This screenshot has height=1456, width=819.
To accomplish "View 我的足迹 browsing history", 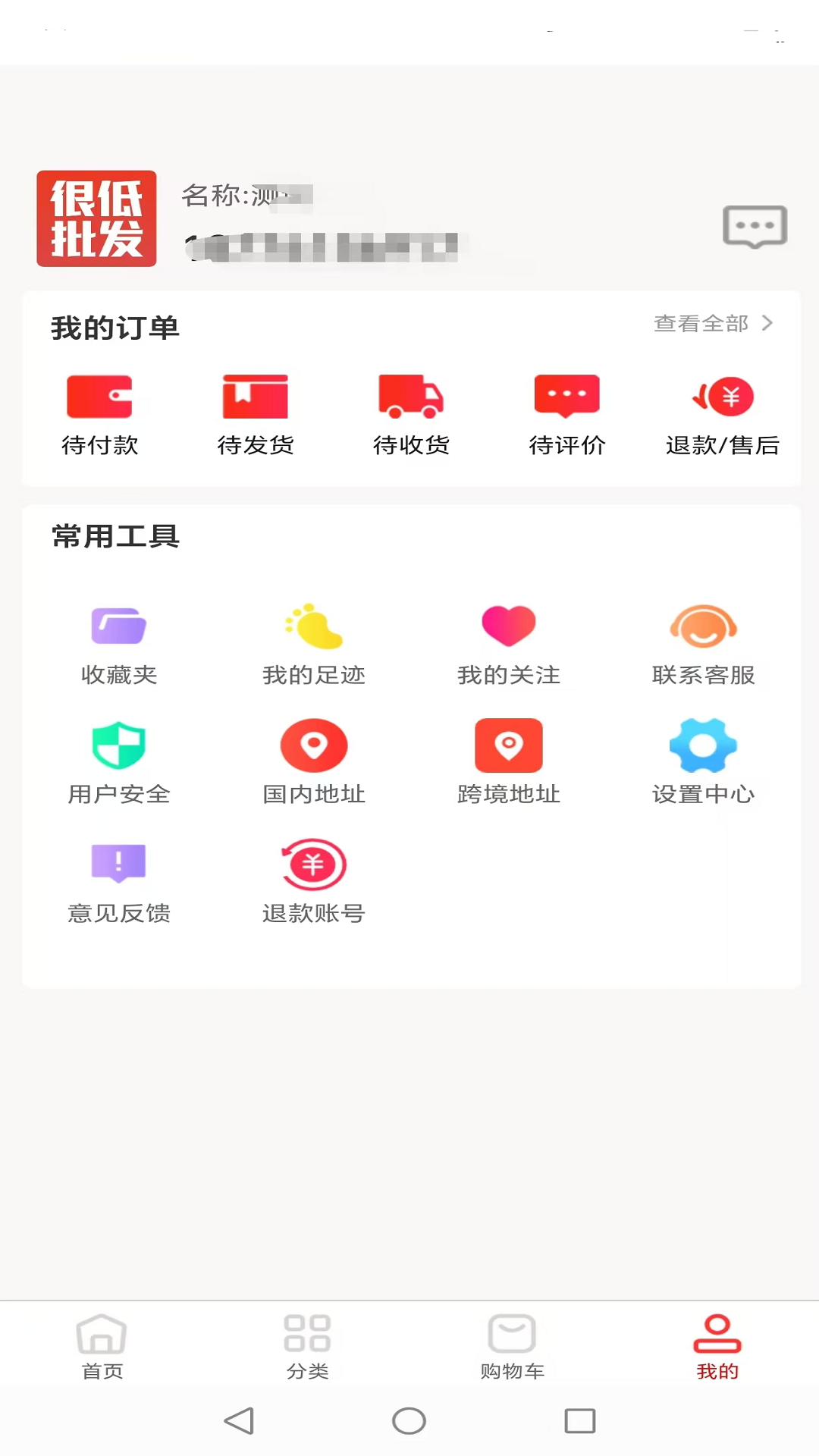I will (x=314, y=641).
